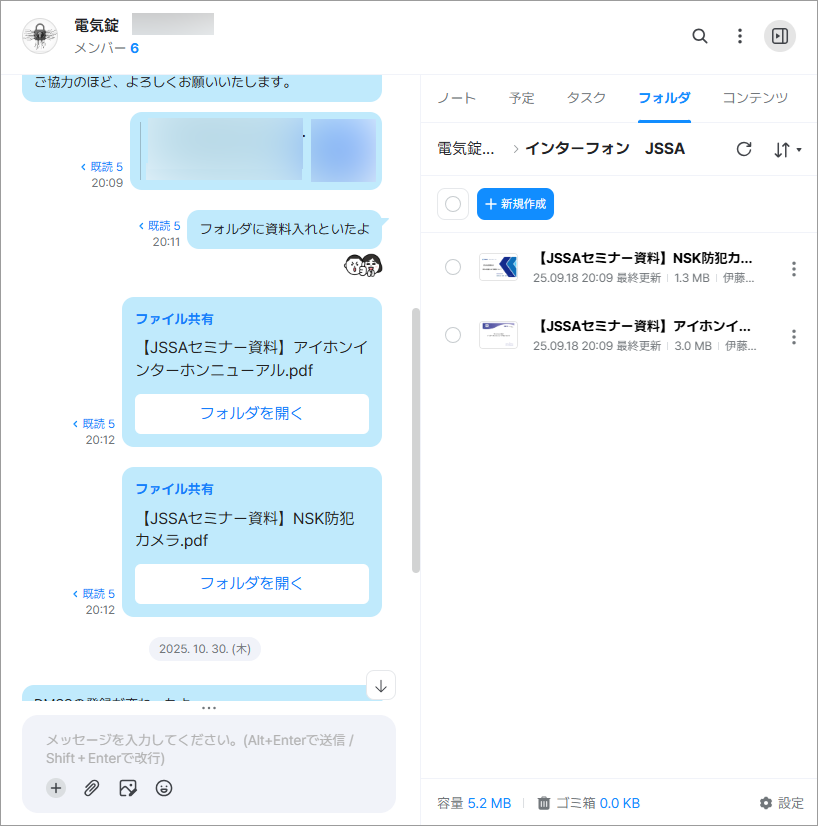Open folder for アイホン インターホンニューアル.pdf

coord(252,413)
